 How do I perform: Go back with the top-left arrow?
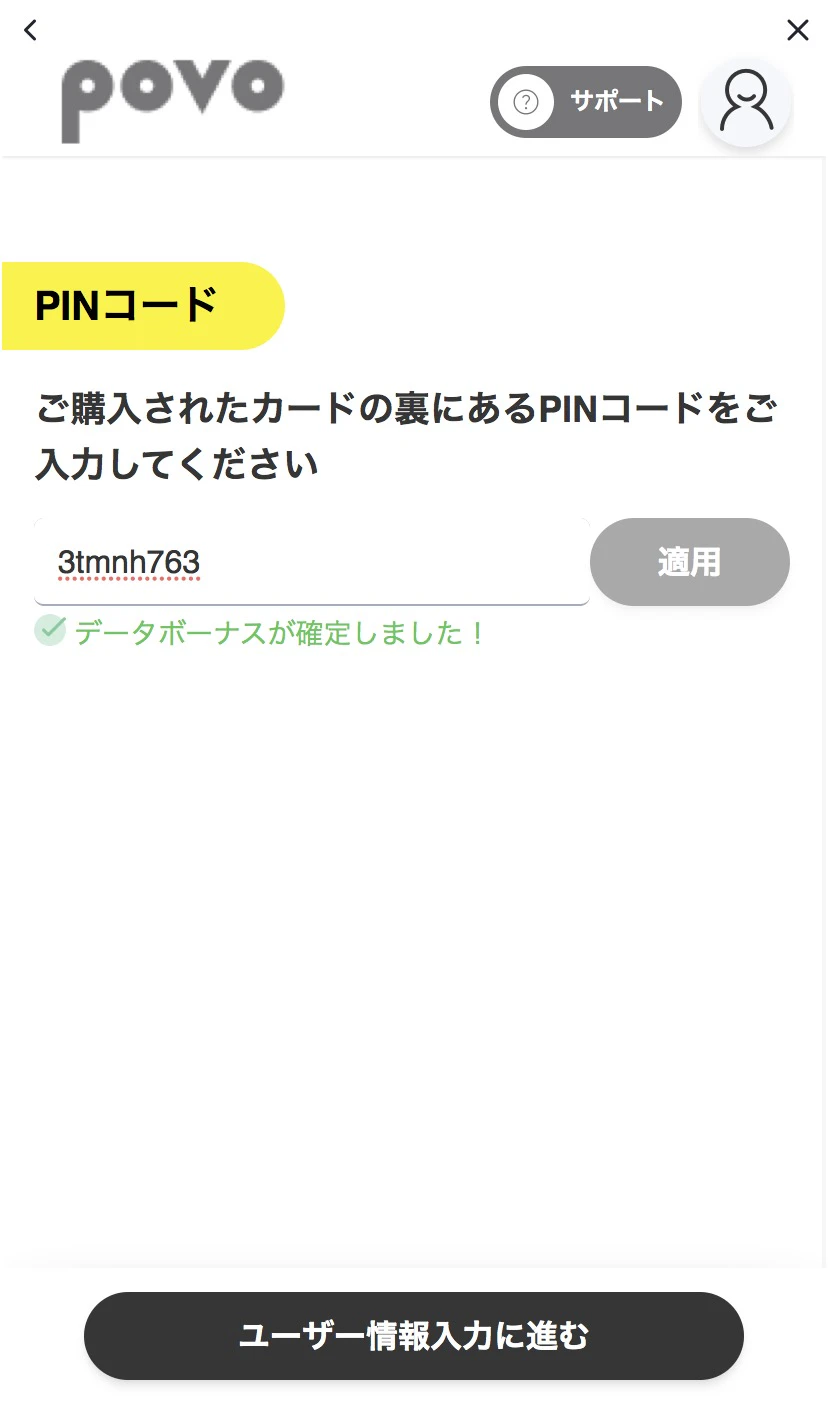pos(30,30)
